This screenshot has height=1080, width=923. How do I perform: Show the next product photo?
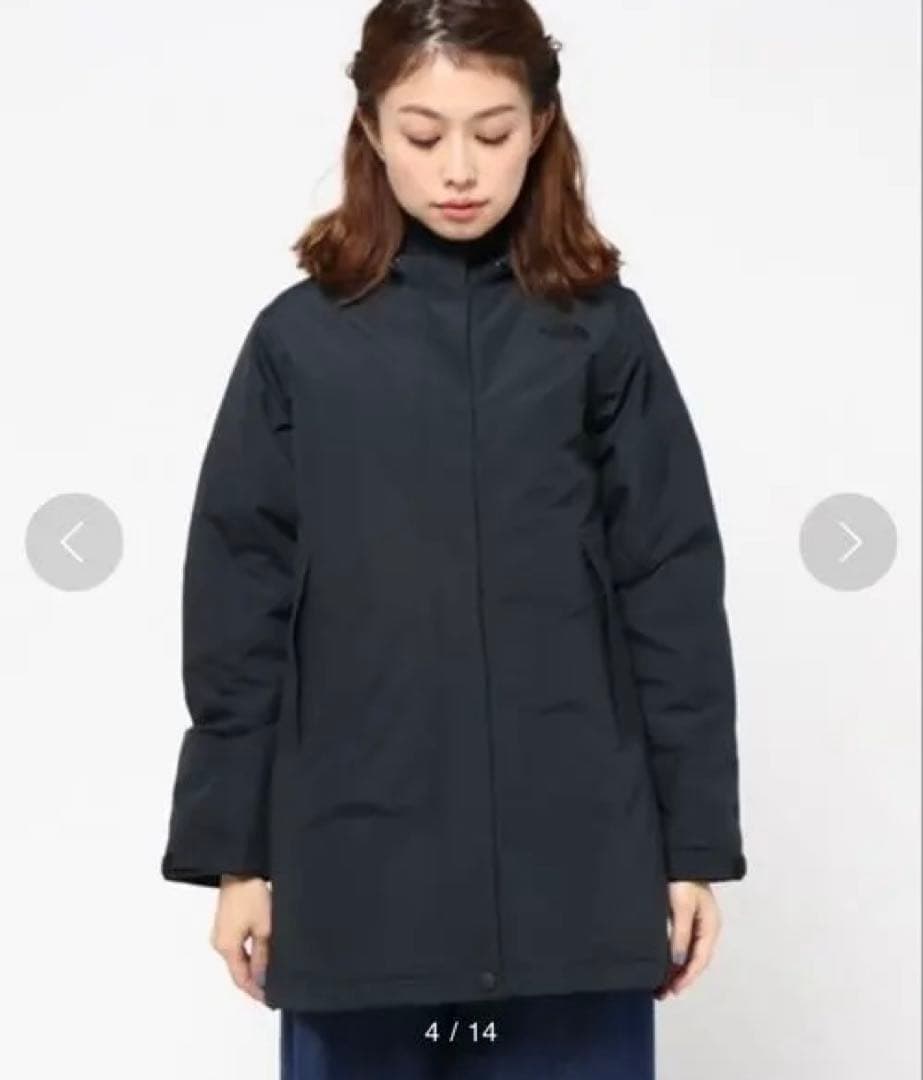tap(848, 542)
